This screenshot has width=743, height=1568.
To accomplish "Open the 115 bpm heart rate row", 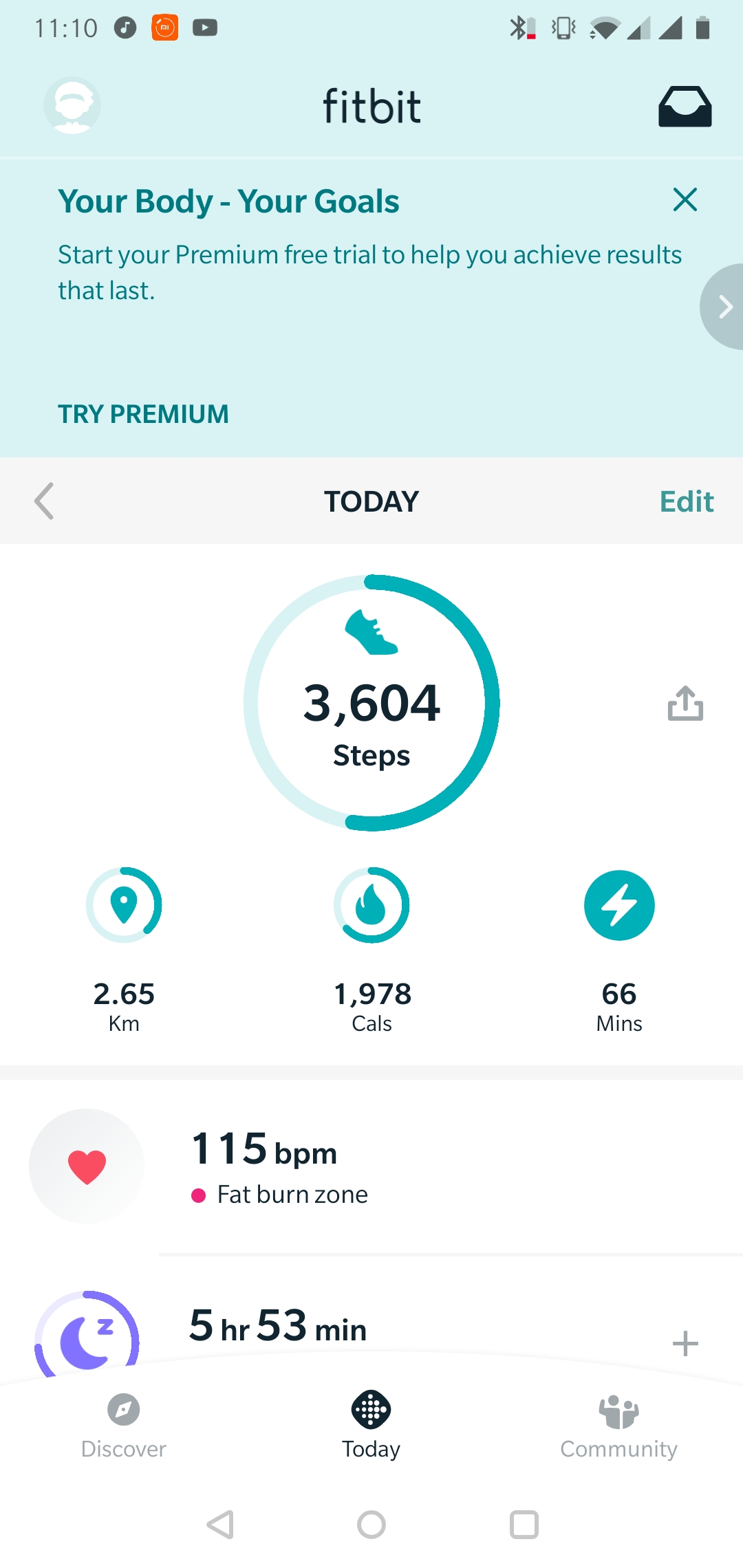I will coord(371,1166).
